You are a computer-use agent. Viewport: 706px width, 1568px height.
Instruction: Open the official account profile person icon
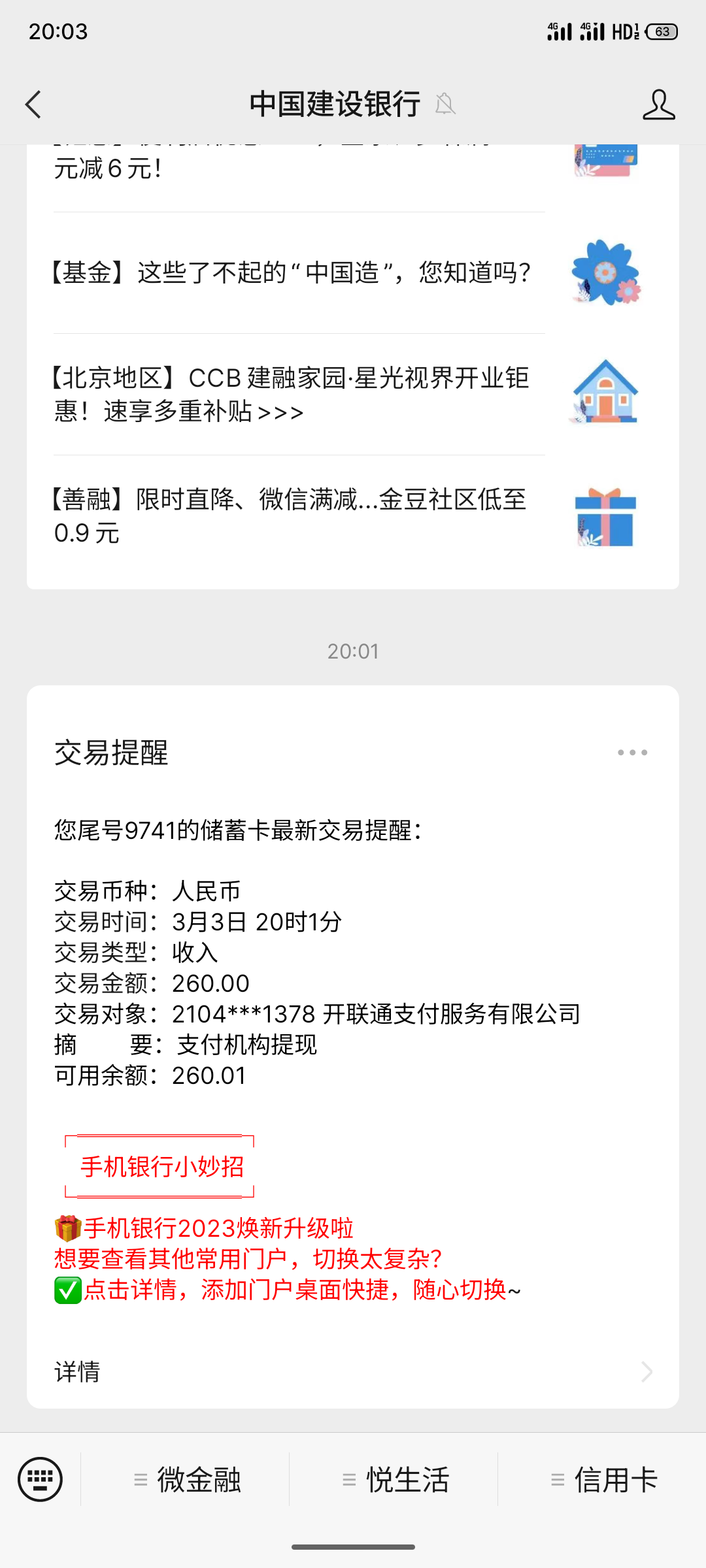[659, 105]
